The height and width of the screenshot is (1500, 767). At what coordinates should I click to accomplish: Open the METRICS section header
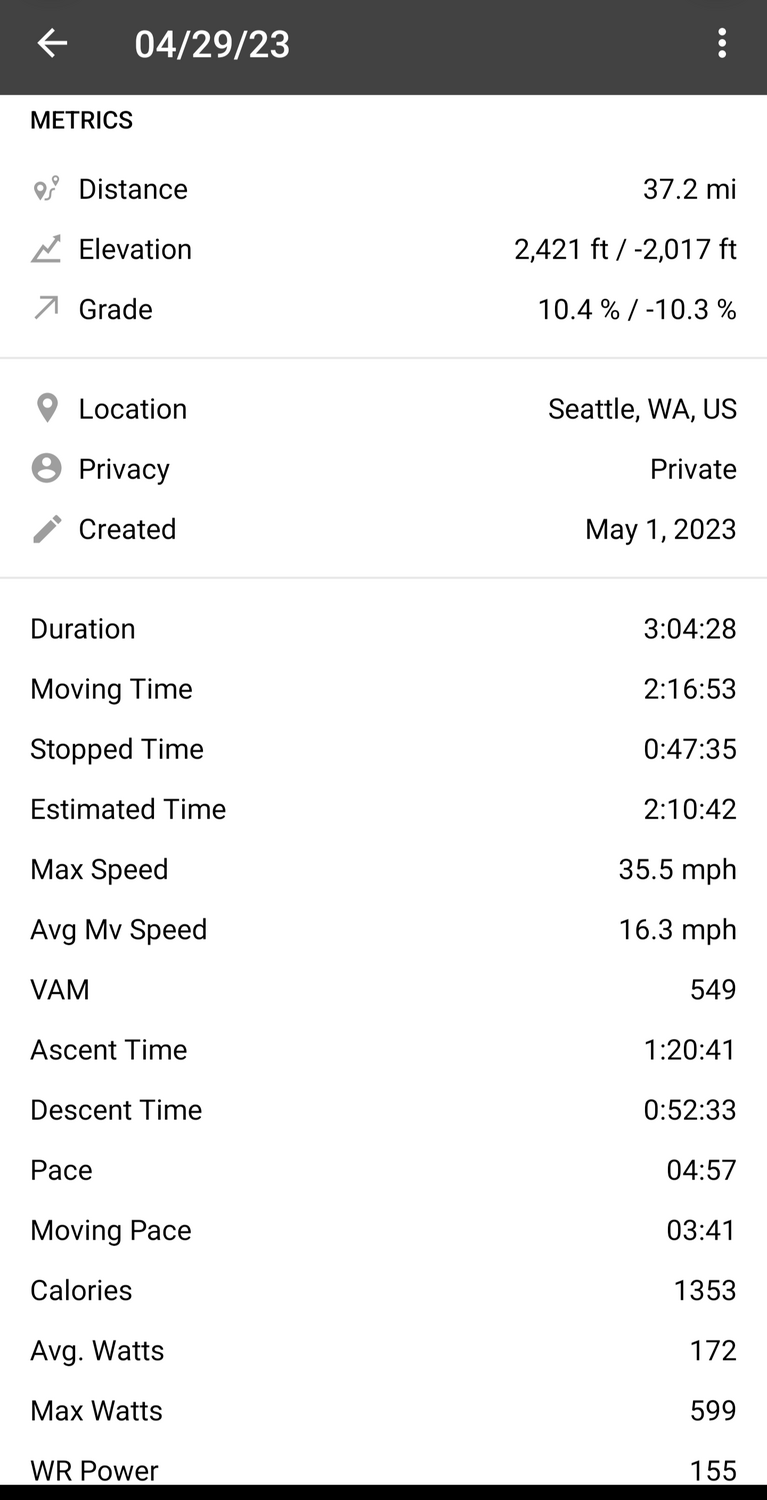(x=81, y=120)
